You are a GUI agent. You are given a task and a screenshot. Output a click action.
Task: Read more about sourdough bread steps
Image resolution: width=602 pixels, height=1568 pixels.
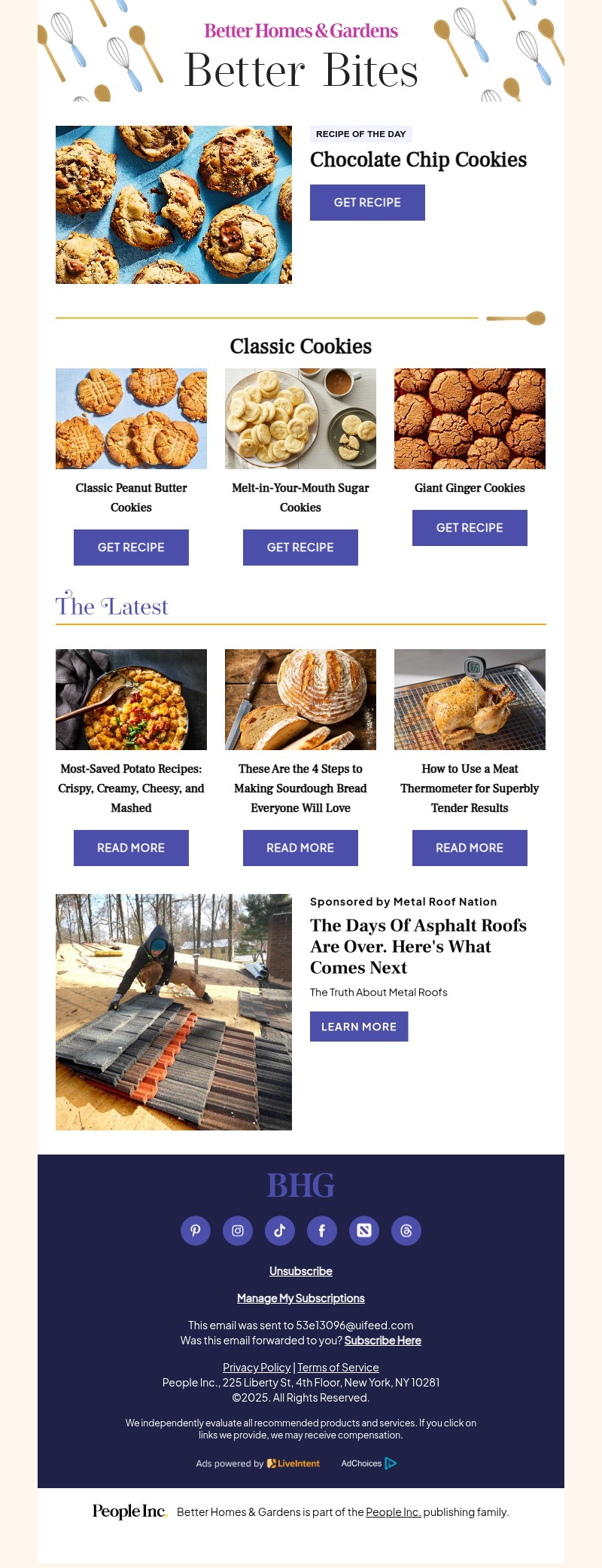pyautogui.click(x=300, y=847)
